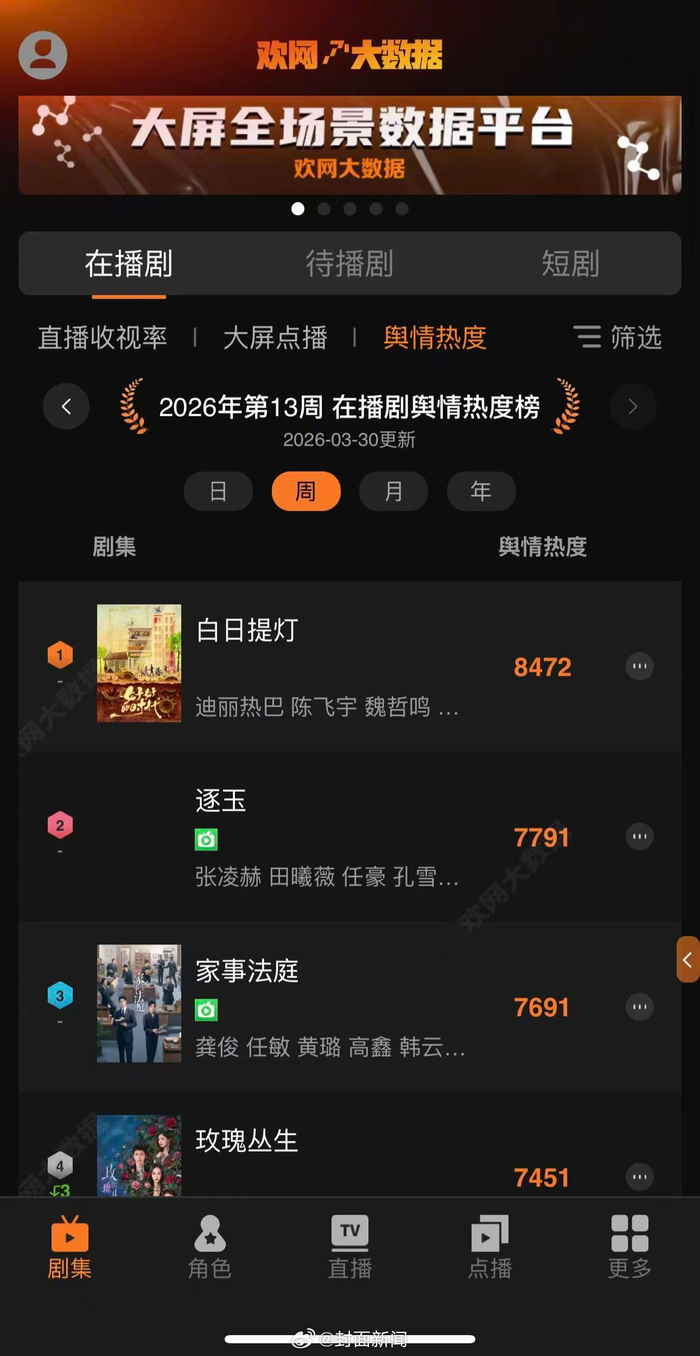
Task: Open the 白日提灯 drama entry
Action: [350, 666]
